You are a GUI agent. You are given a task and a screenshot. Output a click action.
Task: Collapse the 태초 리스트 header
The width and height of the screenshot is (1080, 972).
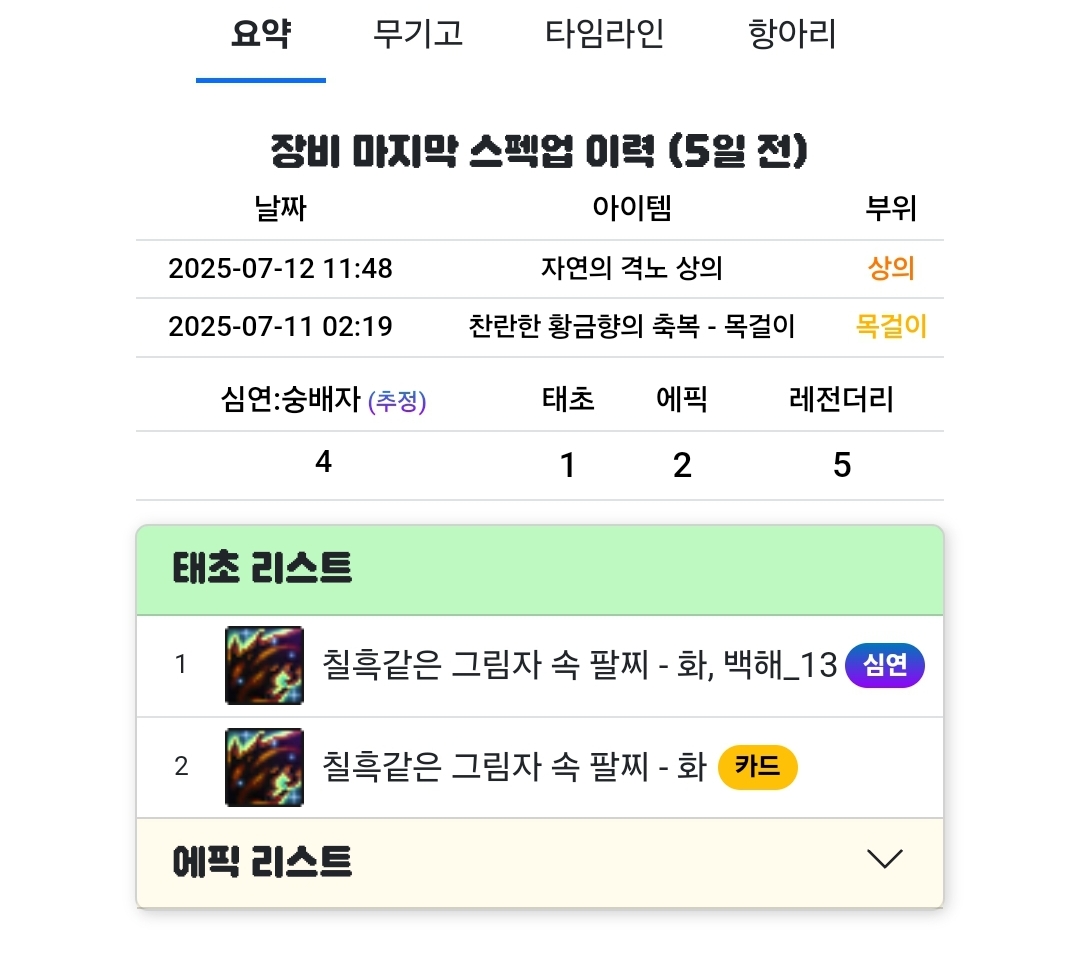540,570
